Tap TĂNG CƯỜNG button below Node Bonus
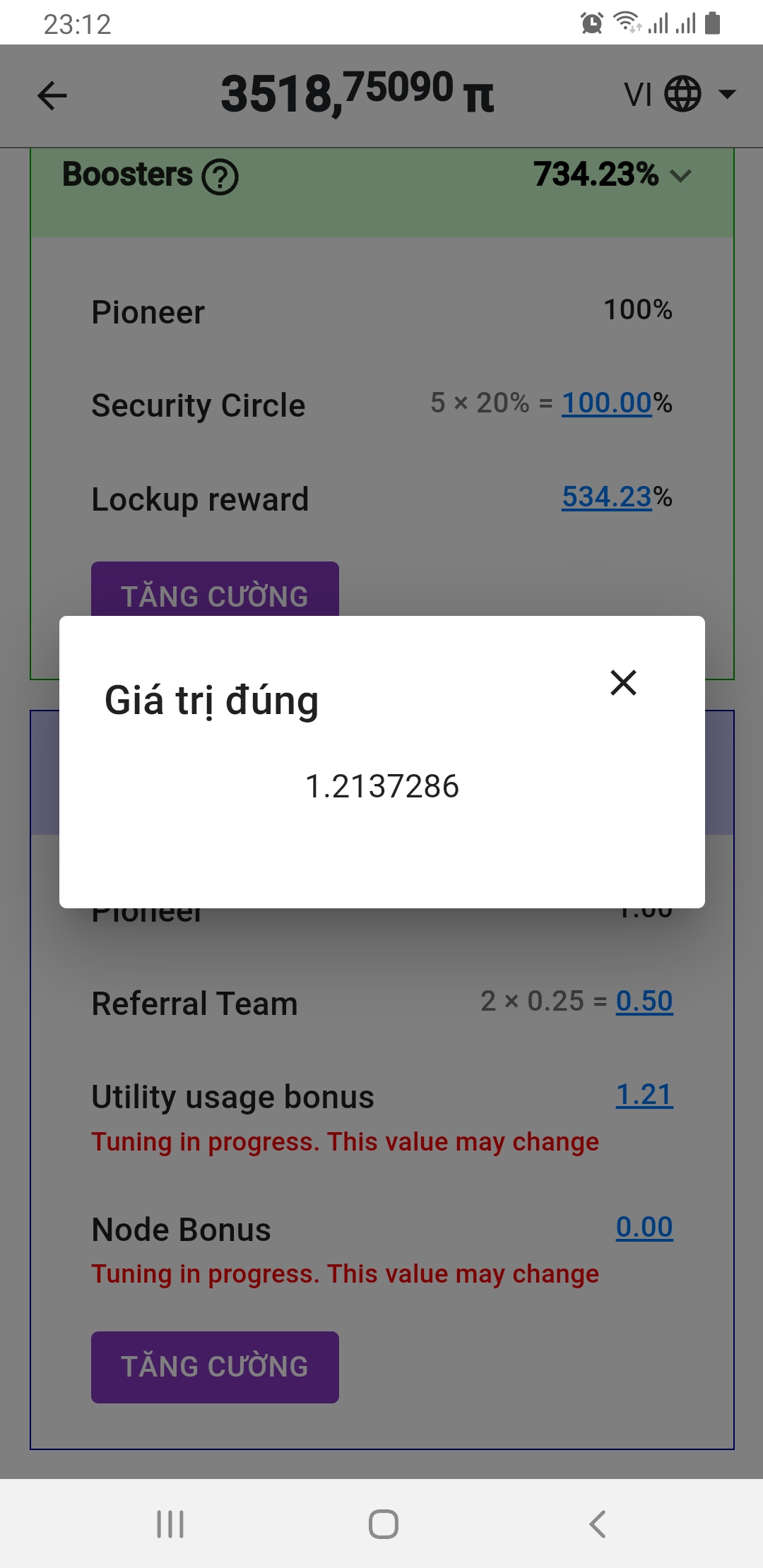763x1568 pixels. click(x=215, y=1367)
